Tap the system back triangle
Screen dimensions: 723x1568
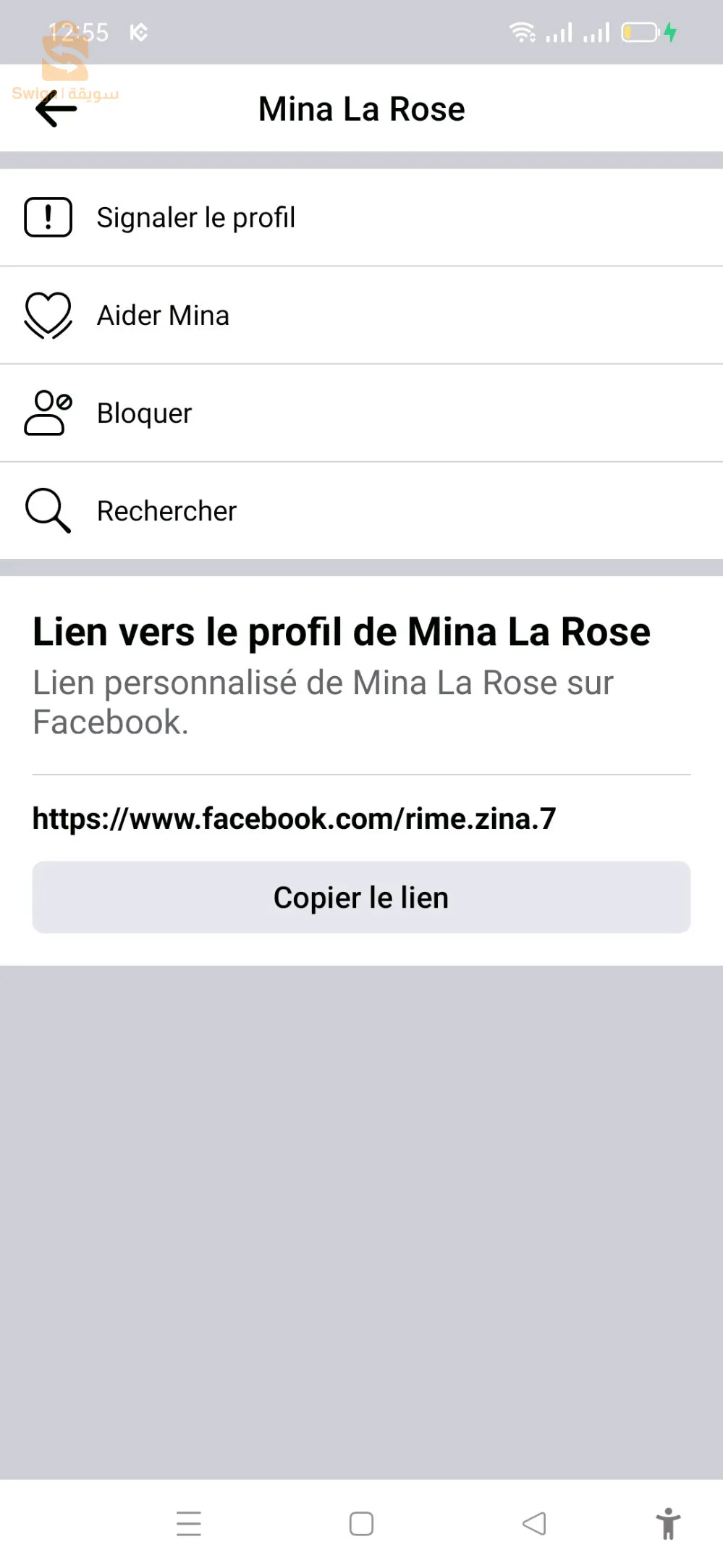click(x=534, y=1523)
